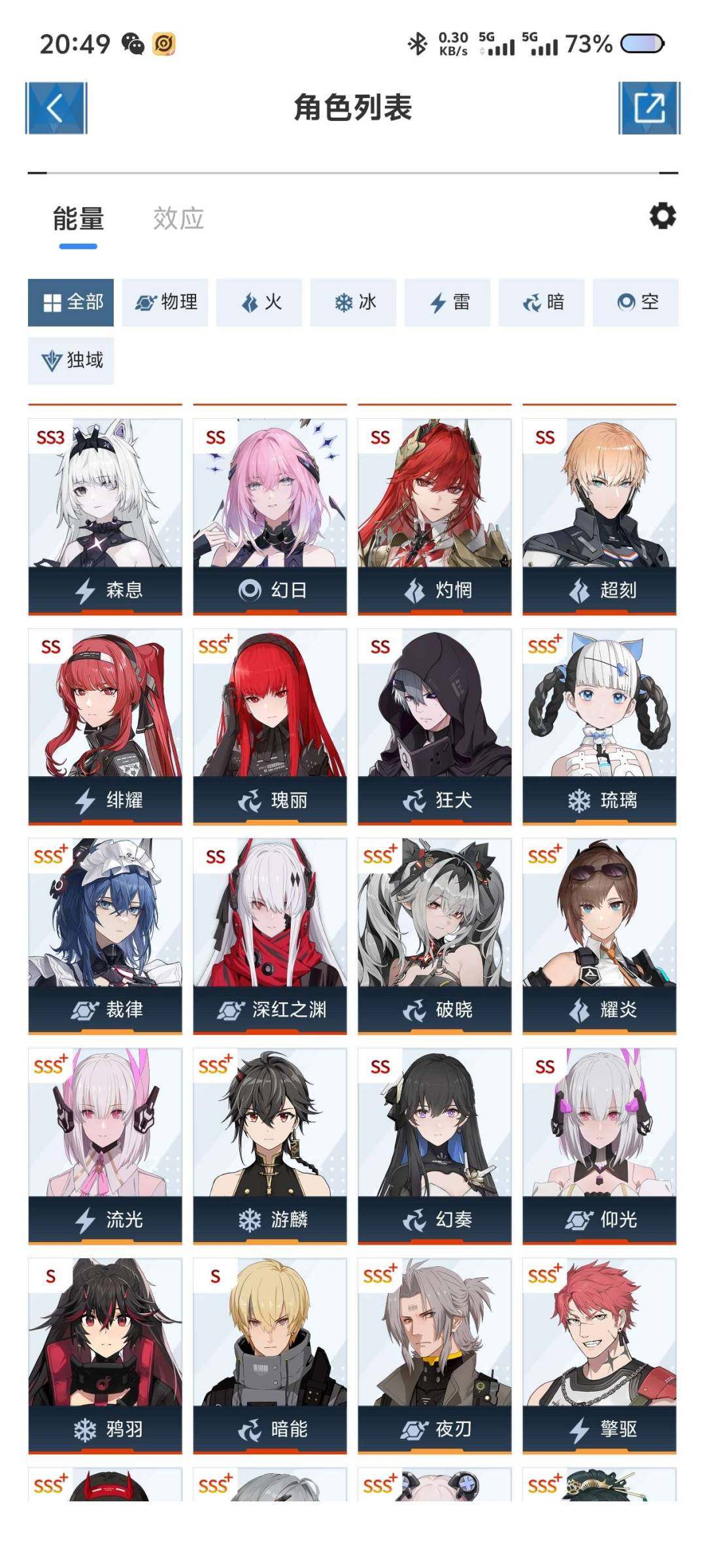View details for 幻日
This screenshot has height=1568, width=706.
pyautogui.click(x=270, y=516)
